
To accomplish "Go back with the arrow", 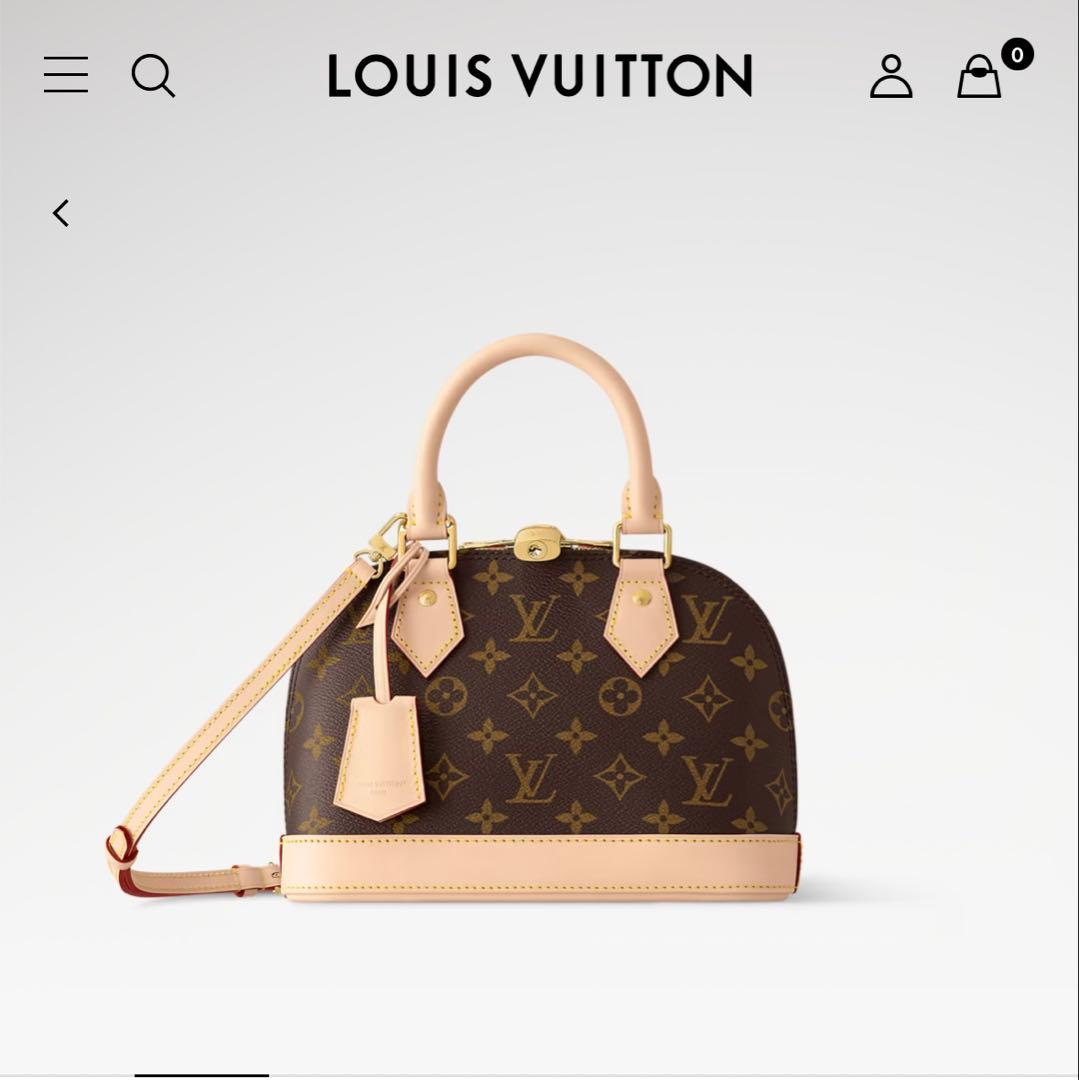I will coord(61,213).
